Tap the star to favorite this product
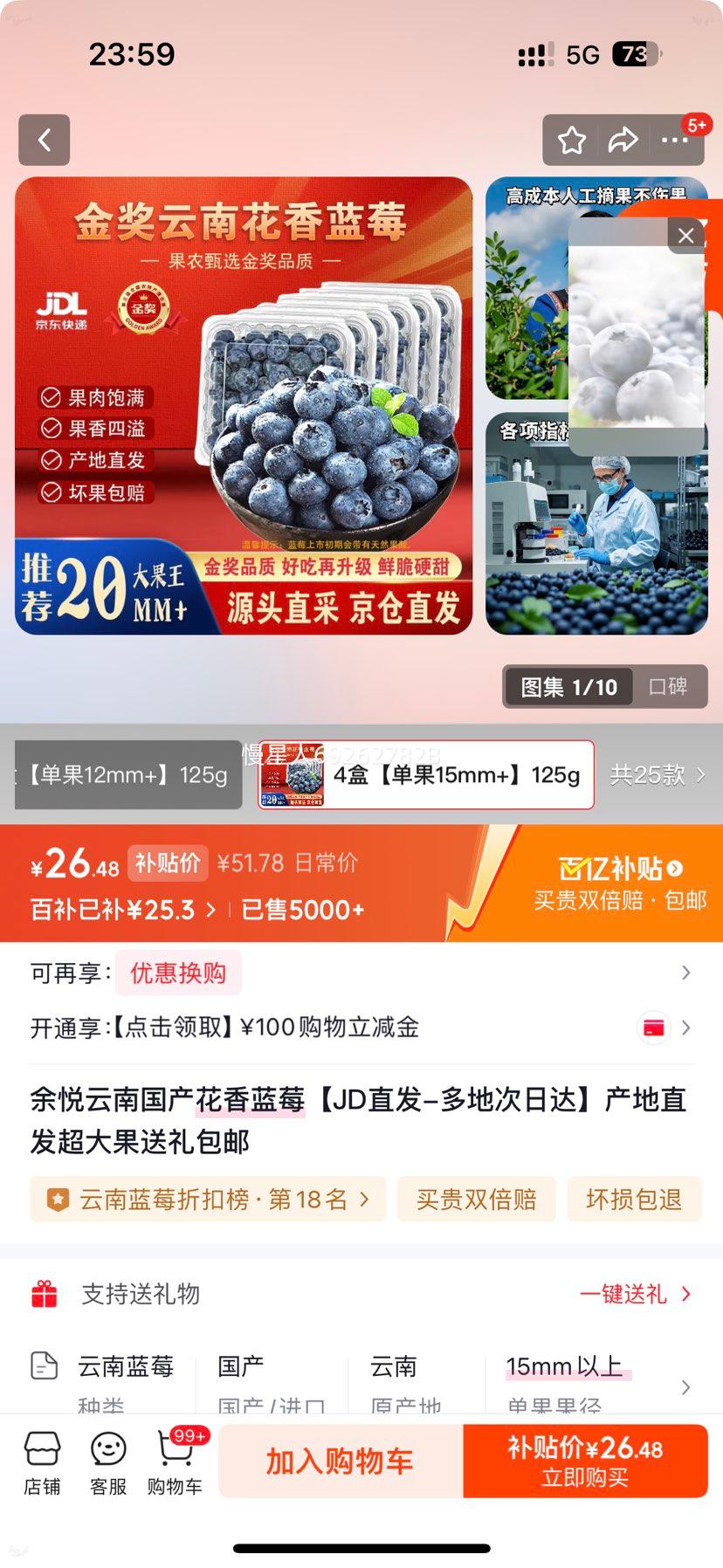 572,139
